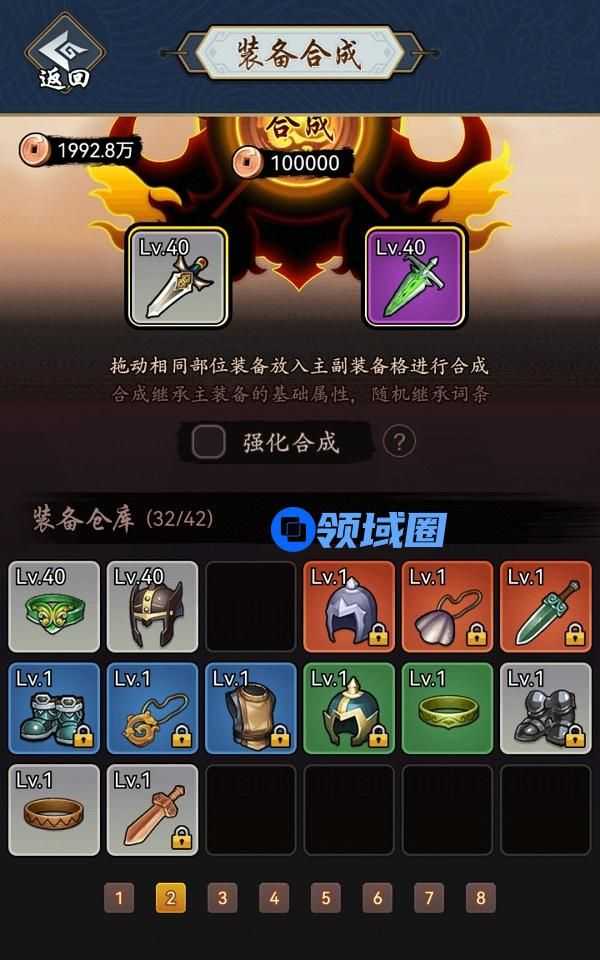
Task: Choose the blue Lv.1 chest armor
Action: (x=251, y=708)
